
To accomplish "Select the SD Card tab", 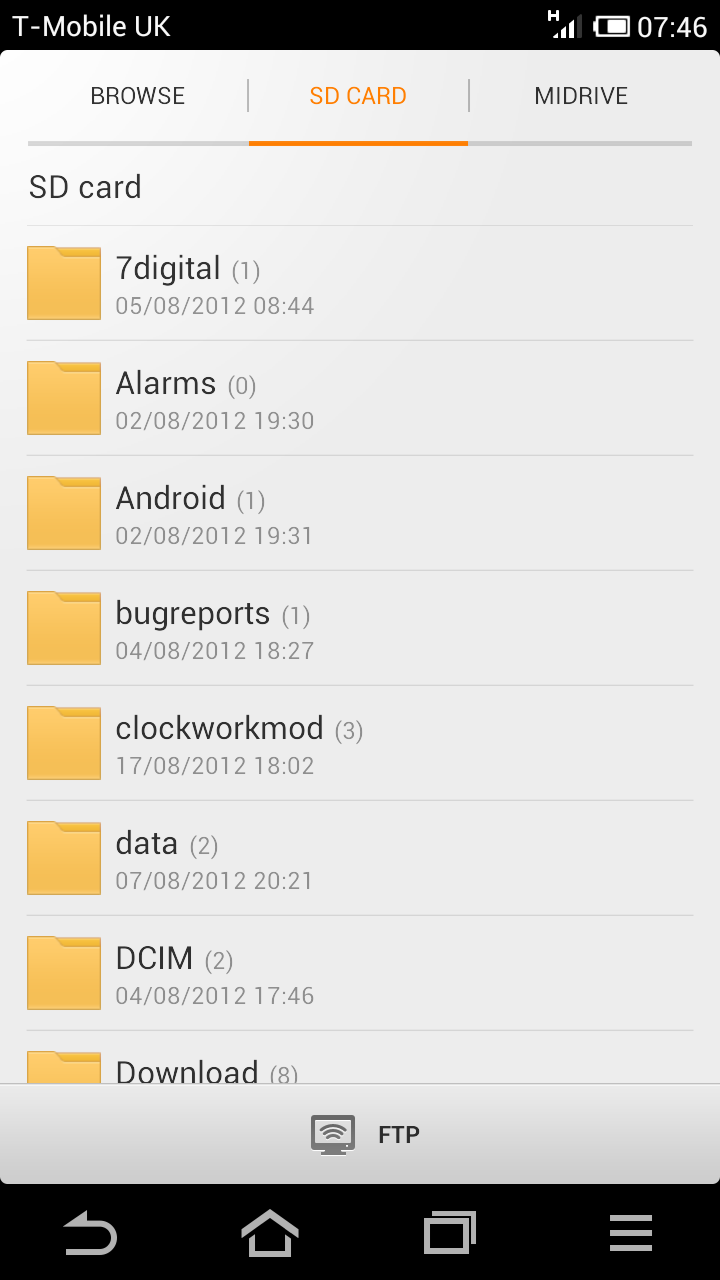I will tap(358, 96).
